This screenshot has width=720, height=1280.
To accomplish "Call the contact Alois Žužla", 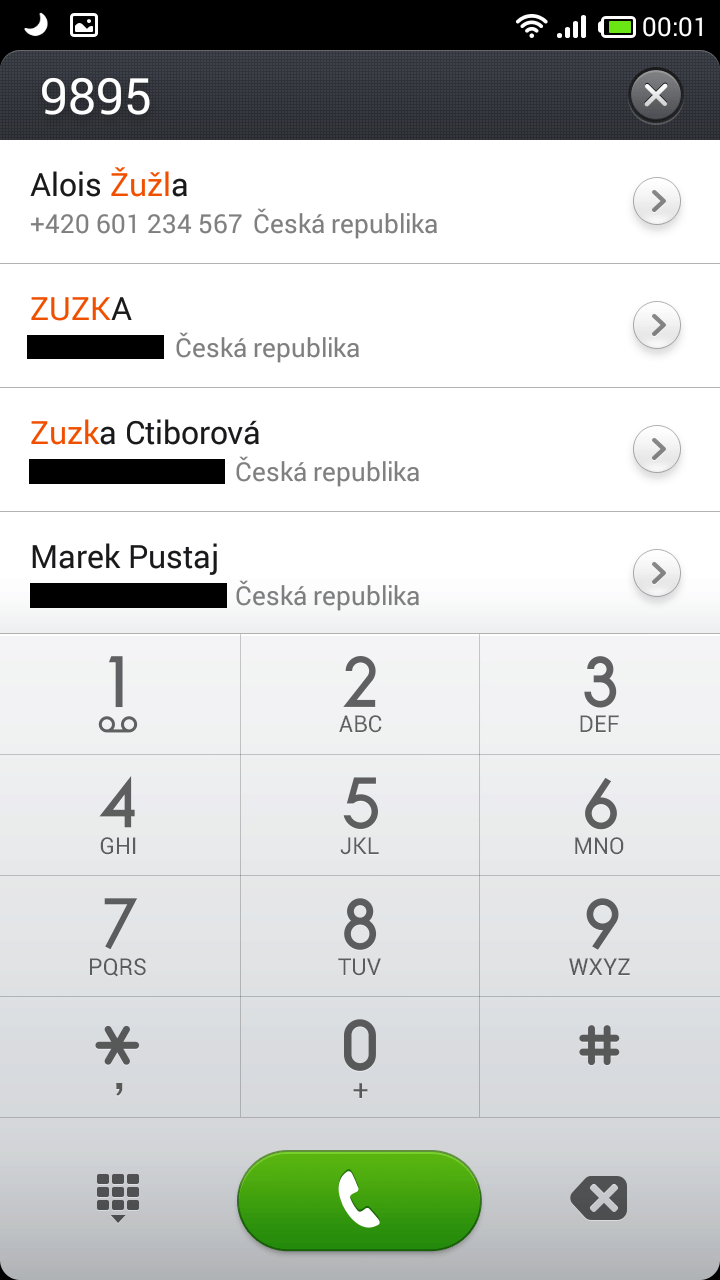I will click(x=300, y=202).
